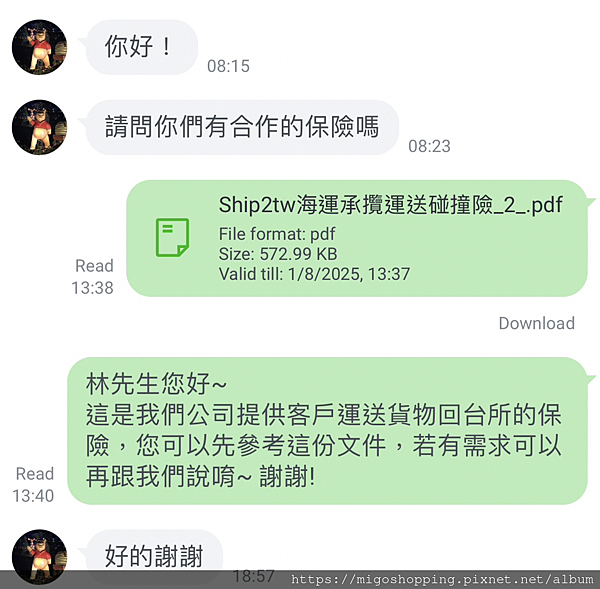Open the Ship2tw PDF file attachment
The height and width of the screenshot is (589, 600).
356,238
